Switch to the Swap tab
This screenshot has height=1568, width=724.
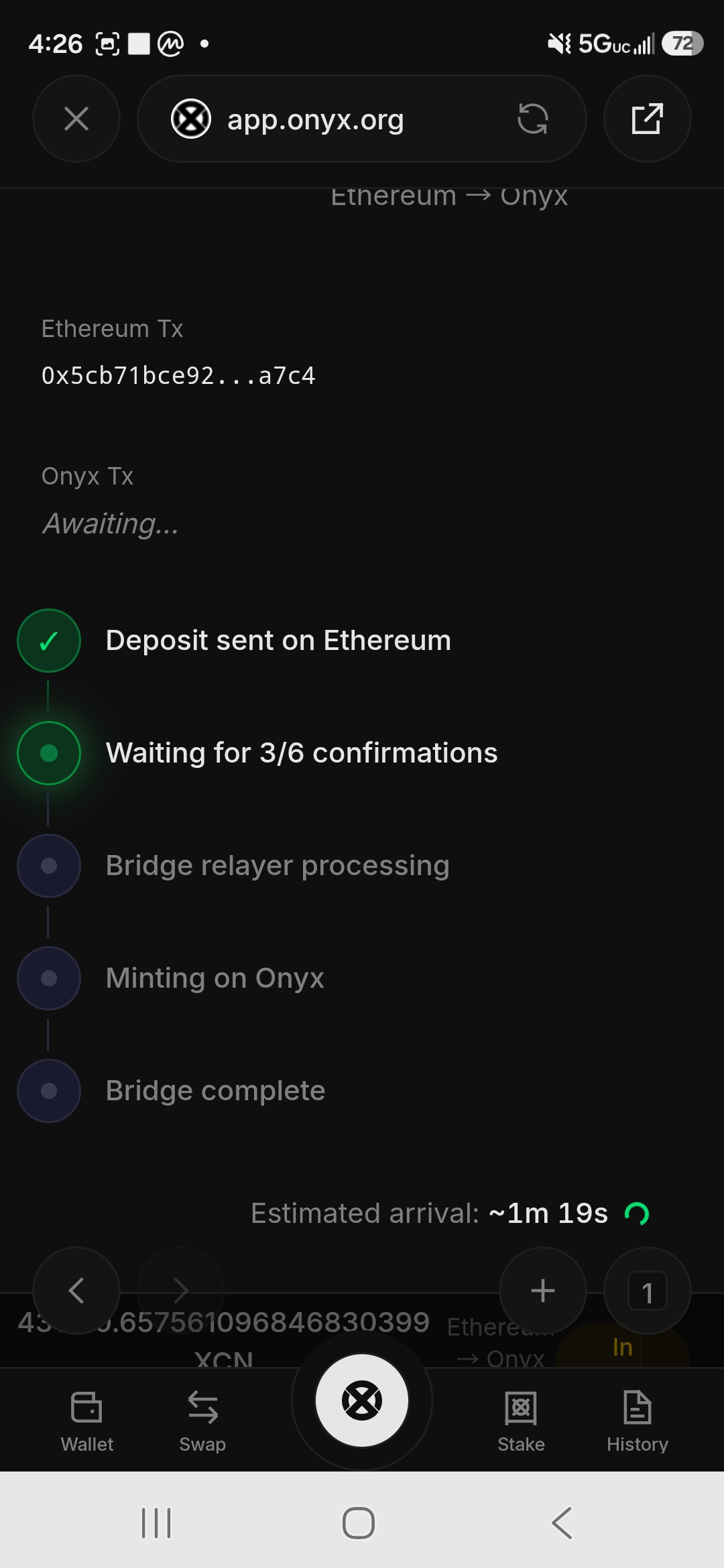click(x=202, y=1421)
